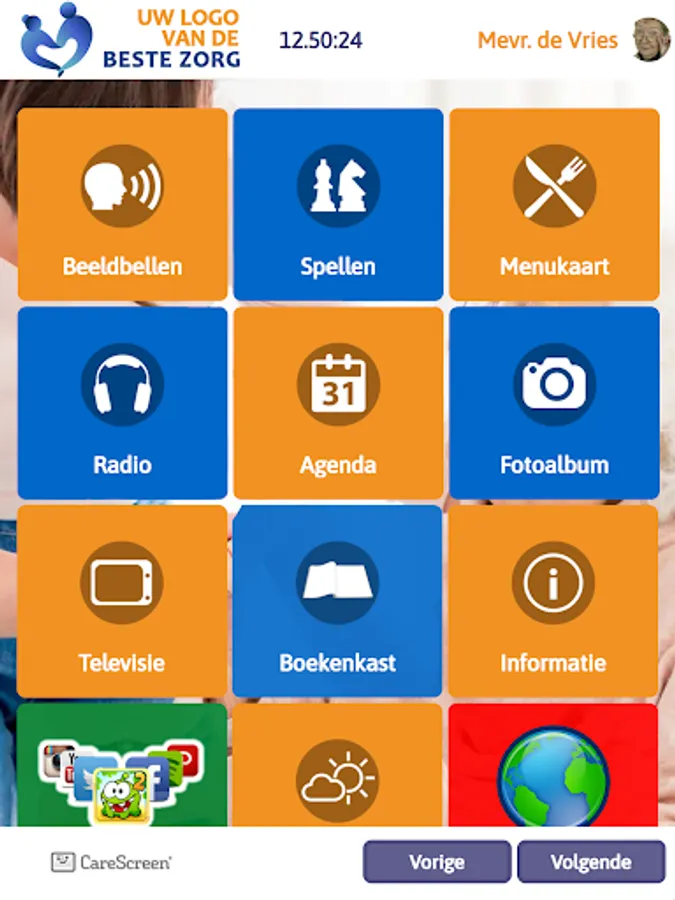Launch the Spellen games tile
The image size is (675, 900).
[x=338, y=204]
